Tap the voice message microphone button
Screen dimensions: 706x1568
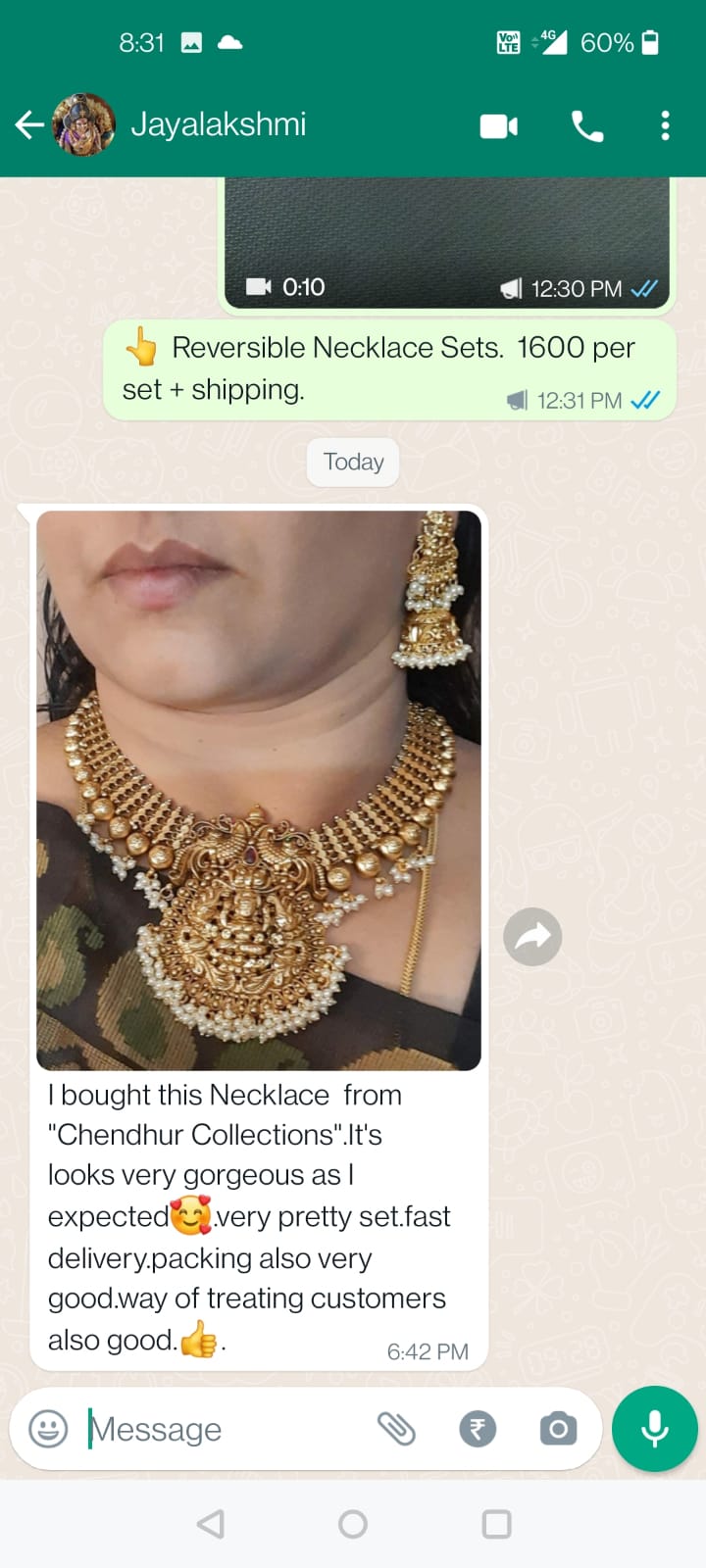pos(654,1429)
